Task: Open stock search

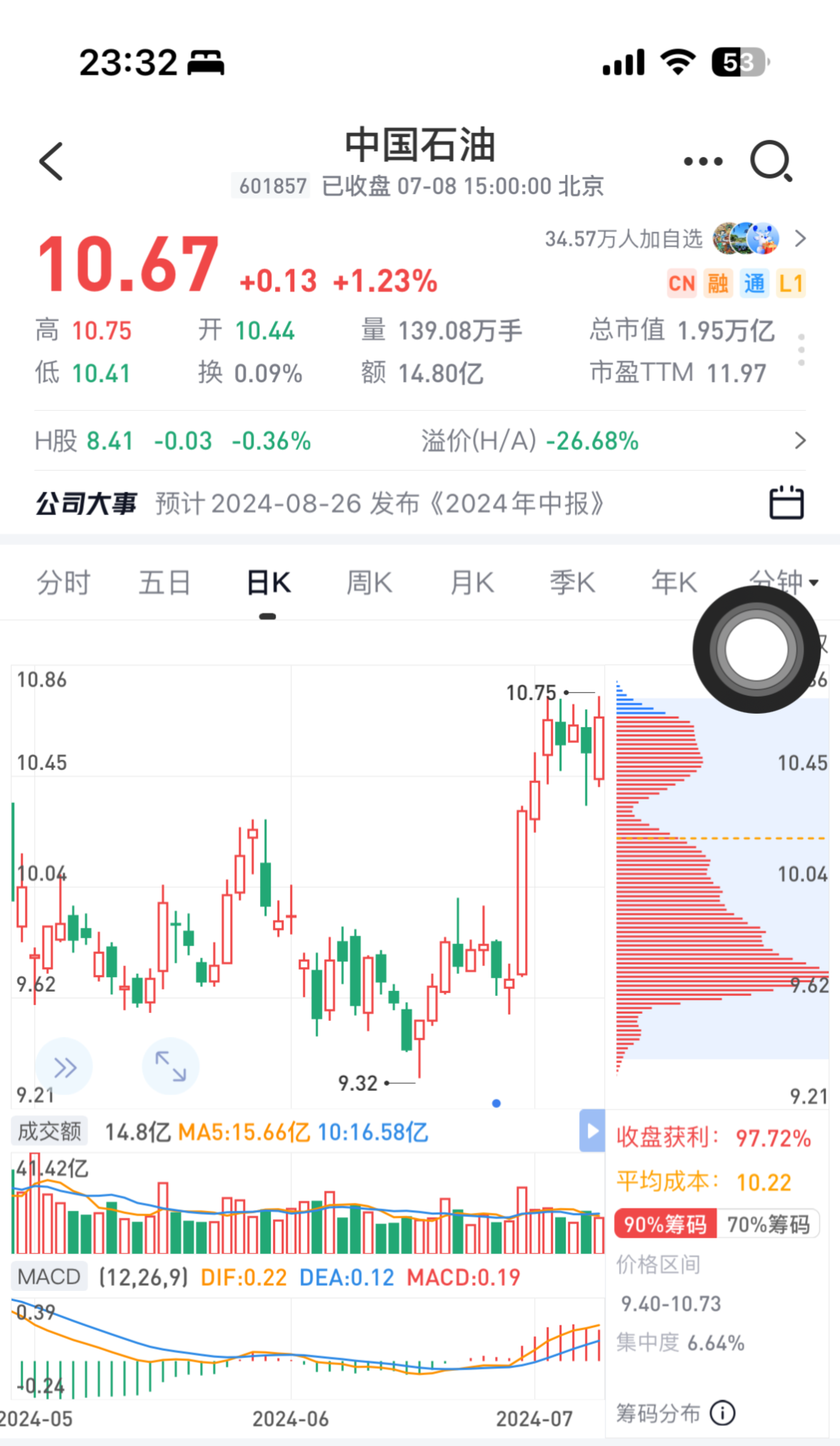Action: (x=771, y=161)
